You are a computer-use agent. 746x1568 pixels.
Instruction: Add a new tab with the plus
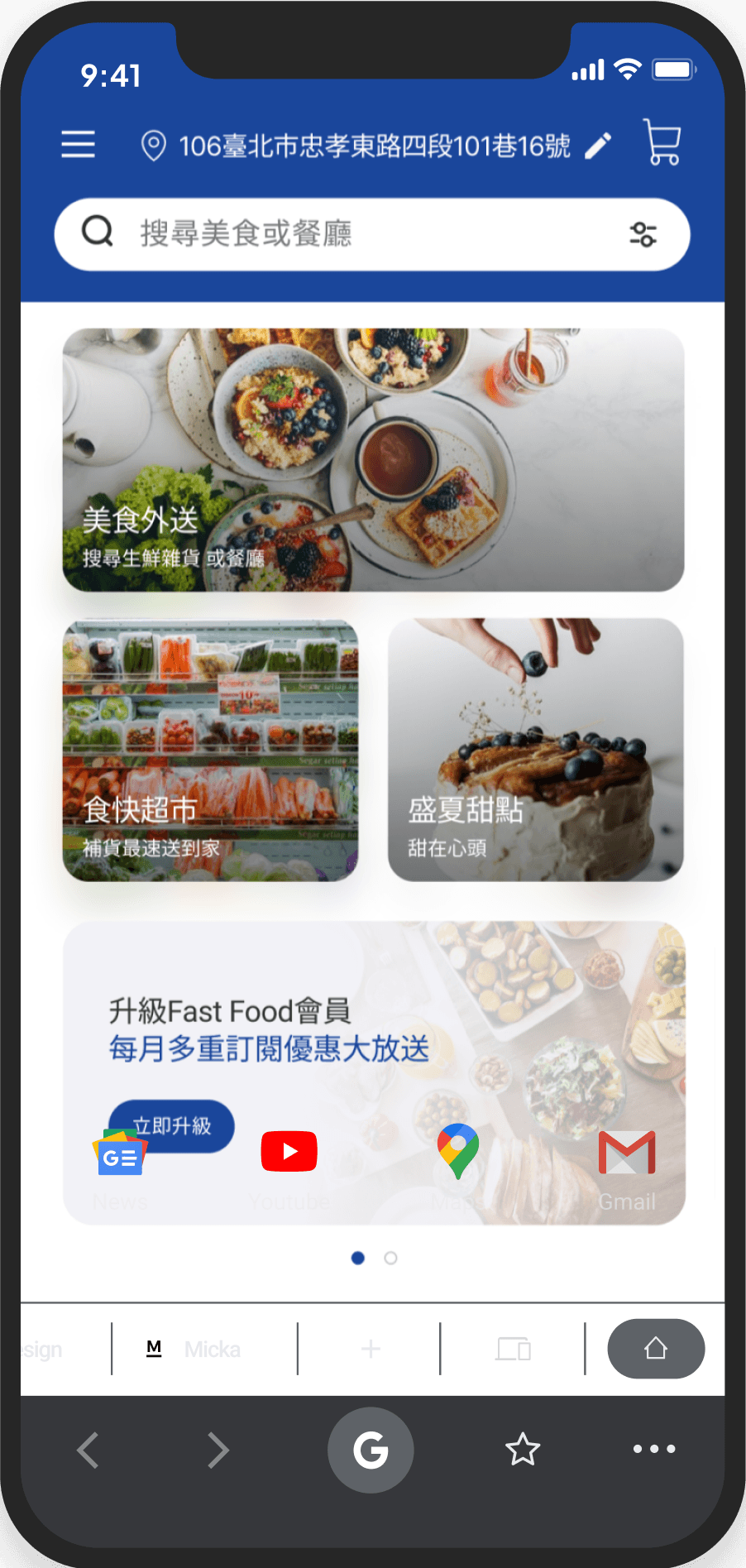(x=371, y=1350)
